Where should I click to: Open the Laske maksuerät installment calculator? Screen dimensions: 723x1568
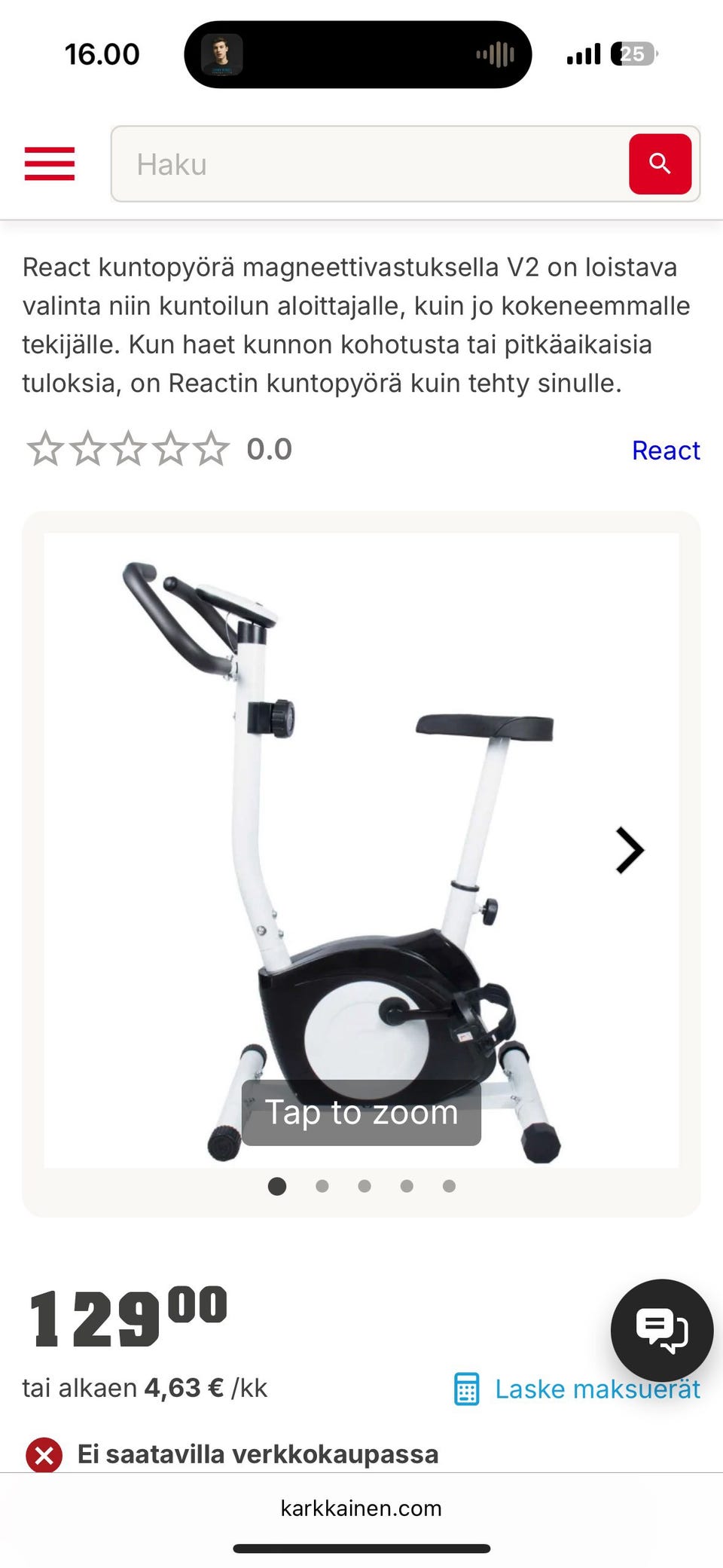pos(578,1389)
